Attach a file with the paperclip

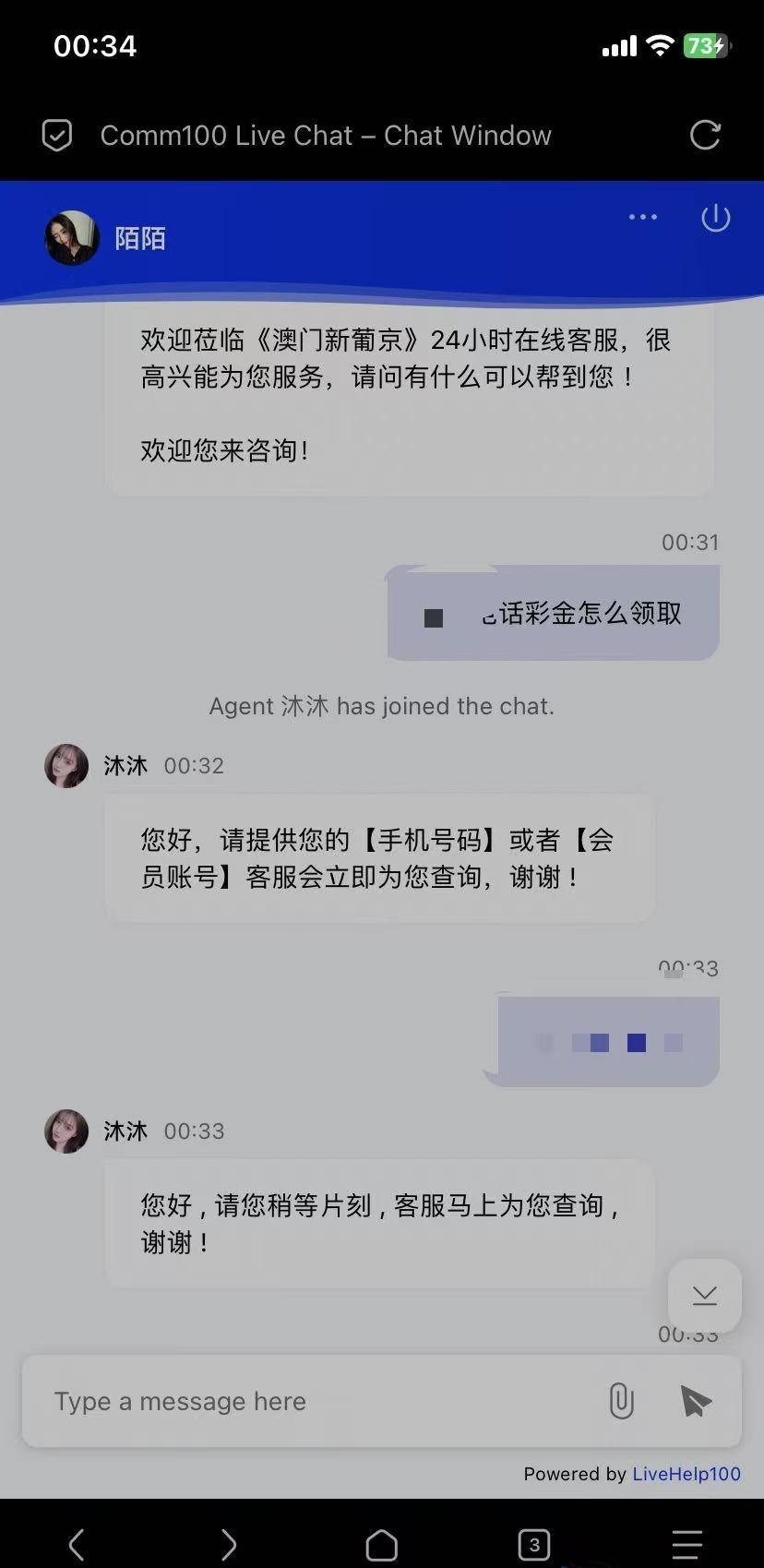coord(622,1401)
